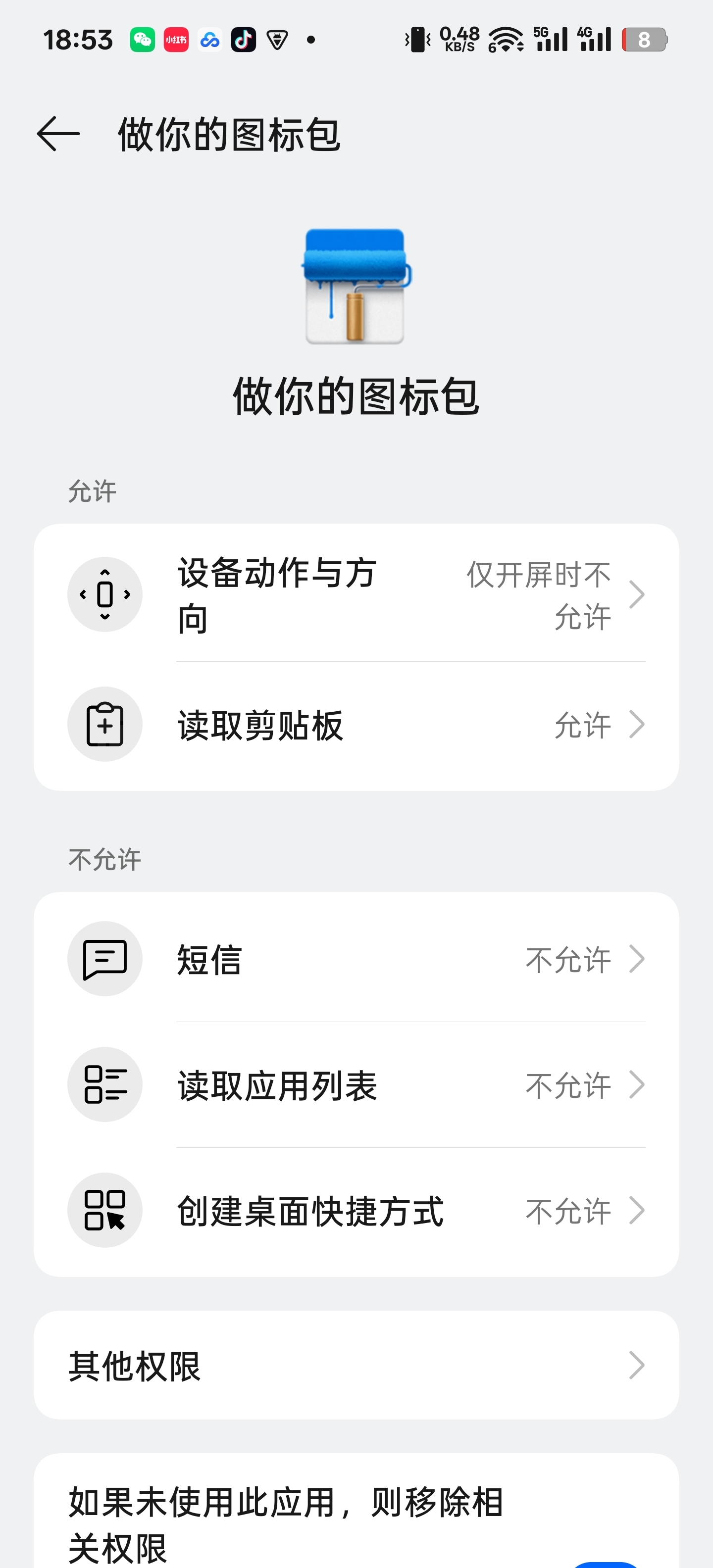Open 创建桌面快捷方式 permission setting
Viewport: 713px width, 1568px height.
(356, 1210)
